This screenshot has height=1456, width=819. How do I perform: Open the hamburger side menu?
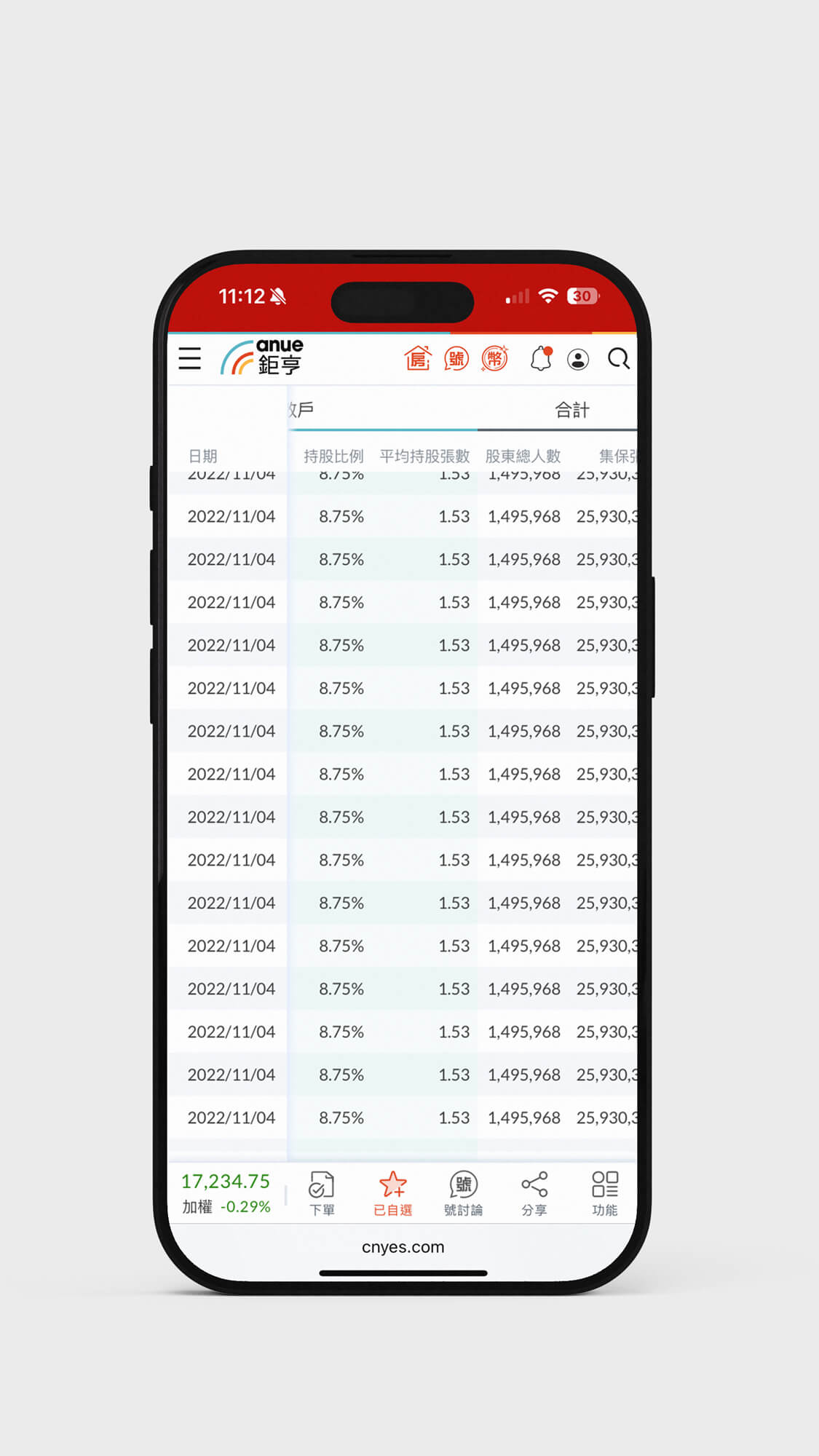(x=190, y=358)
